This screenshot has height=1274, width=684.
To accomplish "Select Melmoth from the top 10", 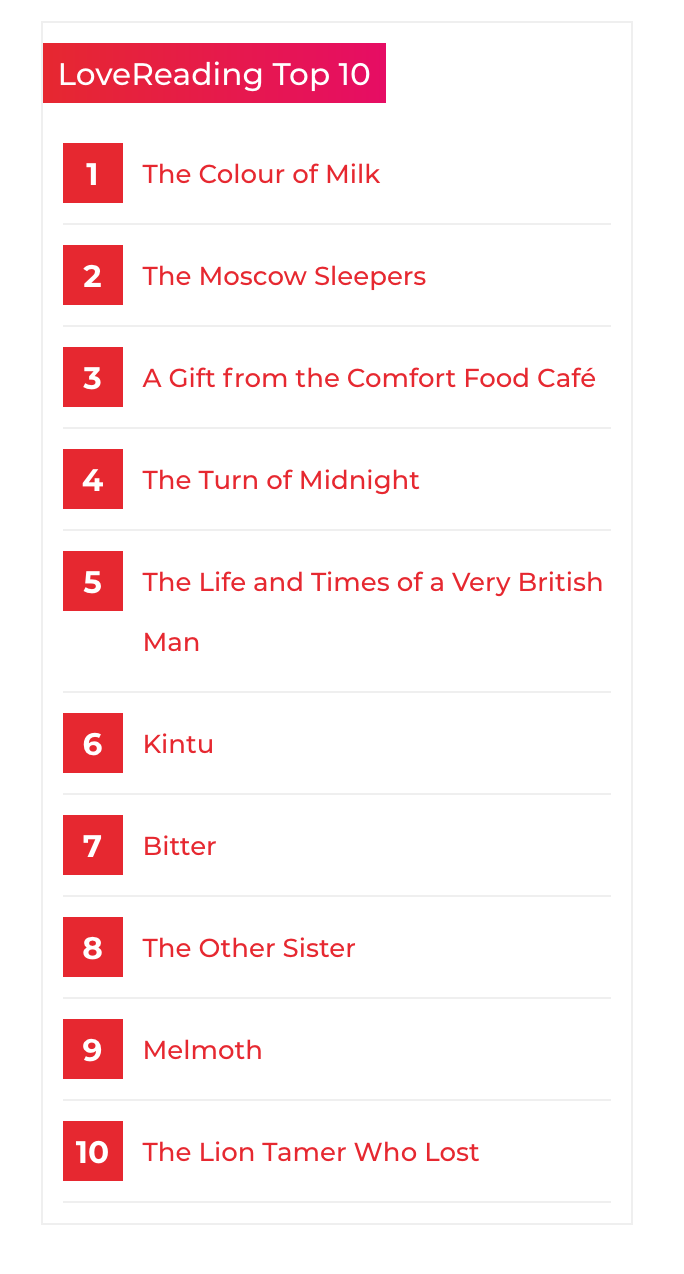I will (203, 1050).
